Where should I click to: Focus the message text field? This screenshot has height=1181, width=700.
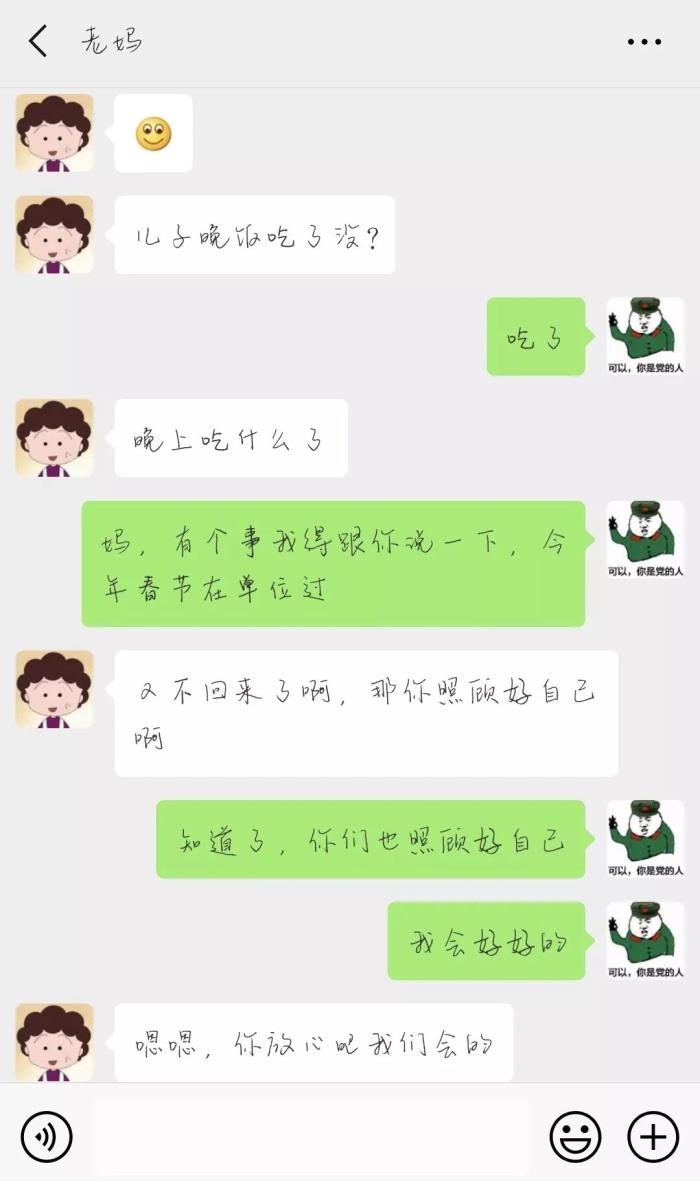click(x=310, y=1136)
